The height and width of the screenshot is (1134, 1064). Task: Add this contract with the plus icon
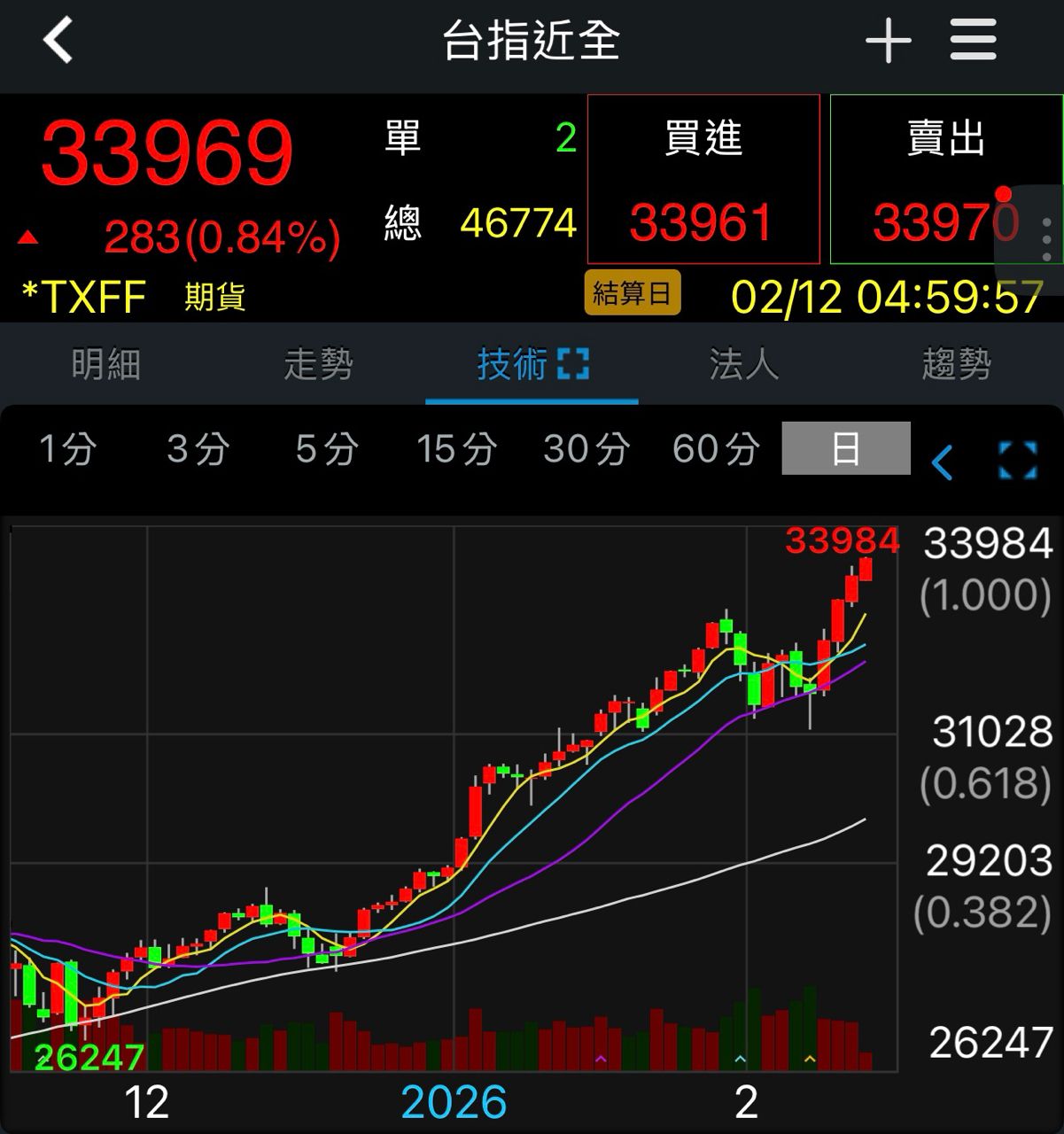point(888,41)
